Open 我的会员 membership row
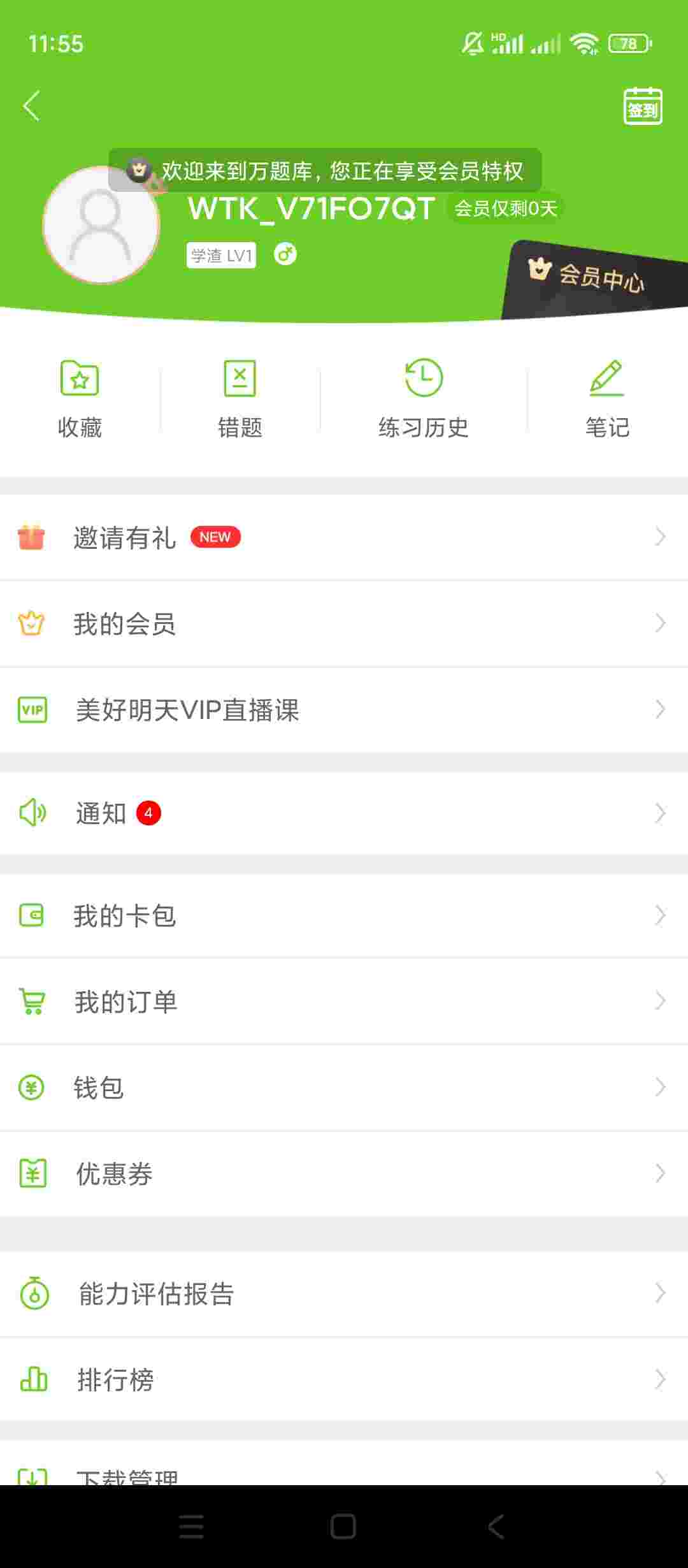The width and height of the screenshot is (688, 1568). point(344,623)
